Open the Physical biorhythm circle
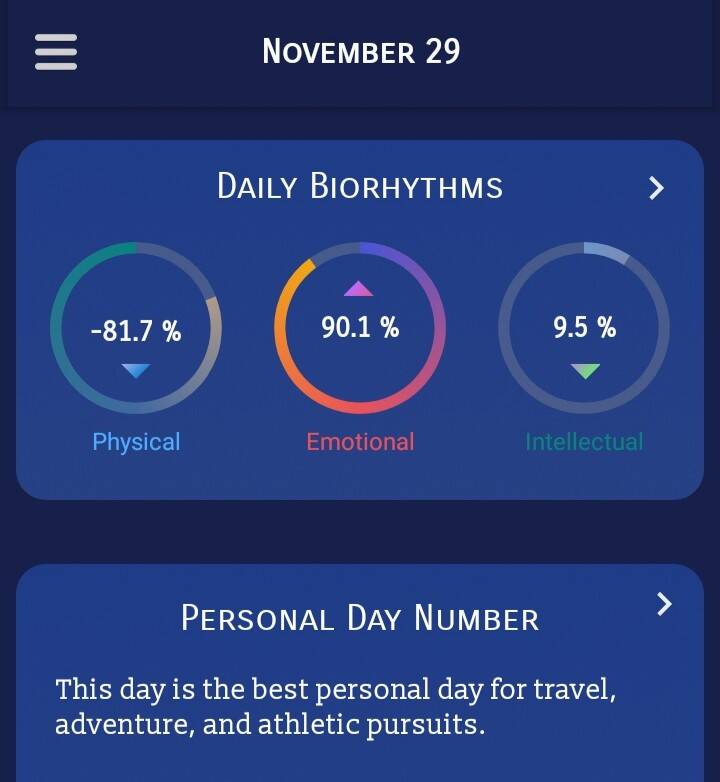This screenshot has width=720, height=782. [136, 328]
